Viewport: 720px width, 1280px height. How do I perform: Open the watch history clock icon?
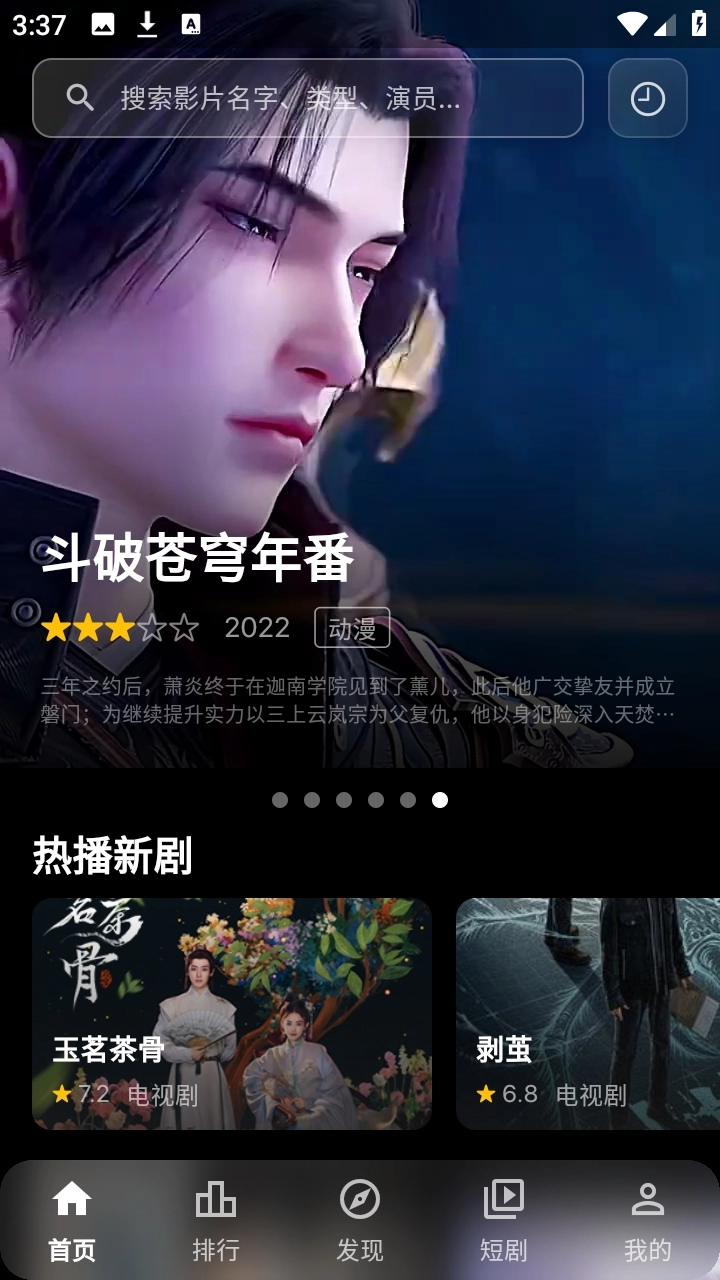647,98
